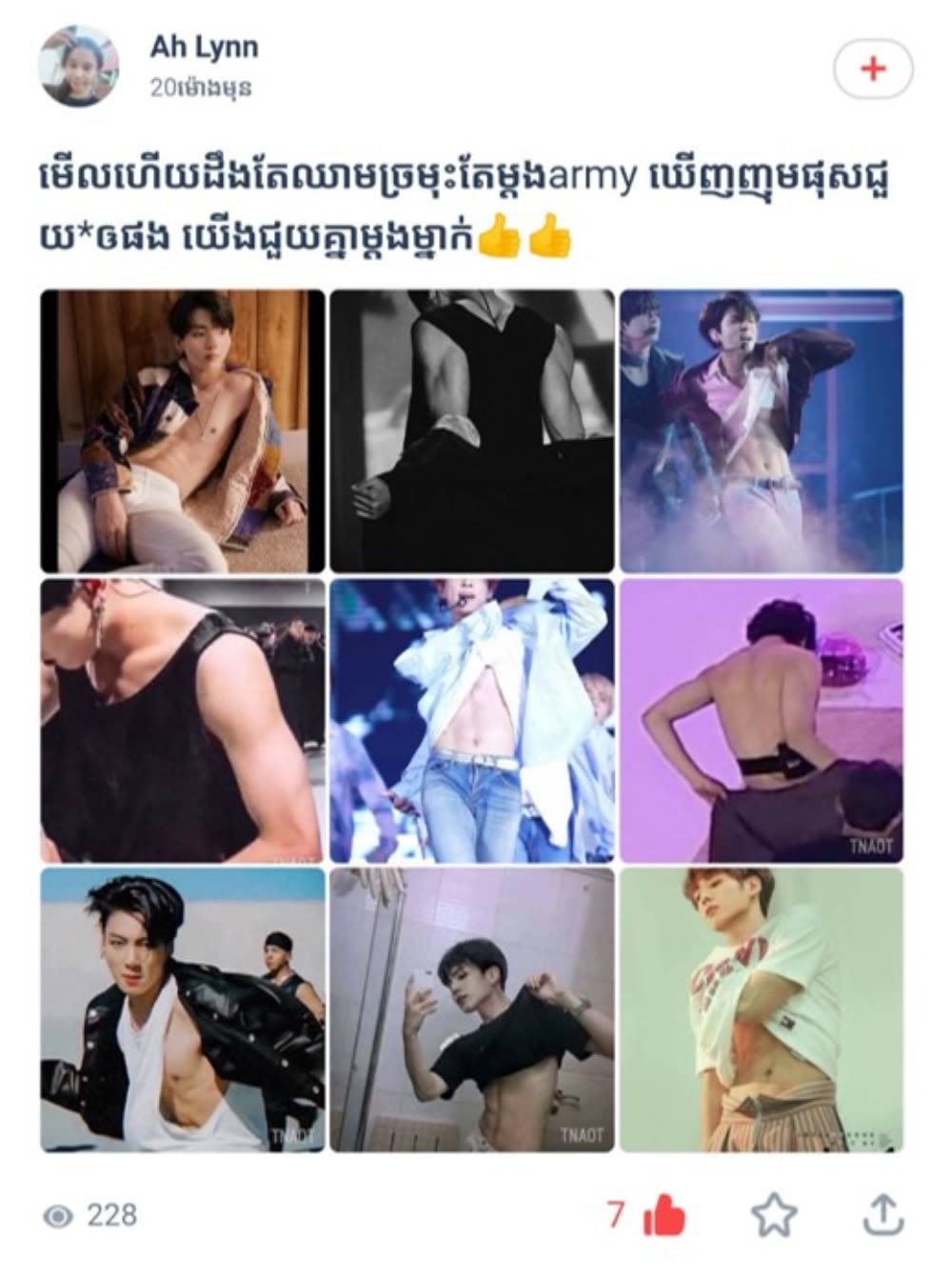View the mirror selfie photo
Viewport: 952px width, 1278px height.
[x=472, y=1010]
